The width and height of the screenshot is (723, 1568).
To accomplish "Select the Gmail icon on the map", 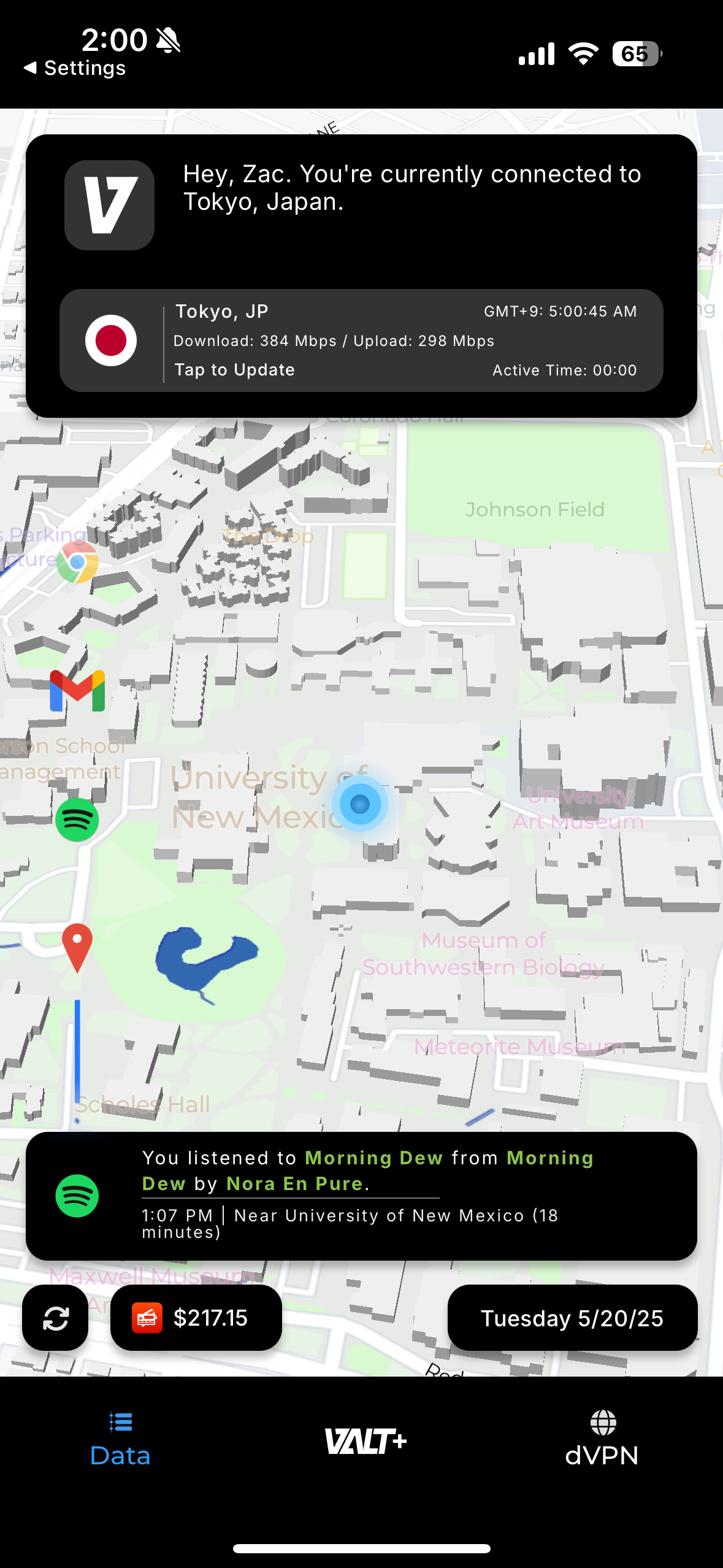I will [77, 691].
